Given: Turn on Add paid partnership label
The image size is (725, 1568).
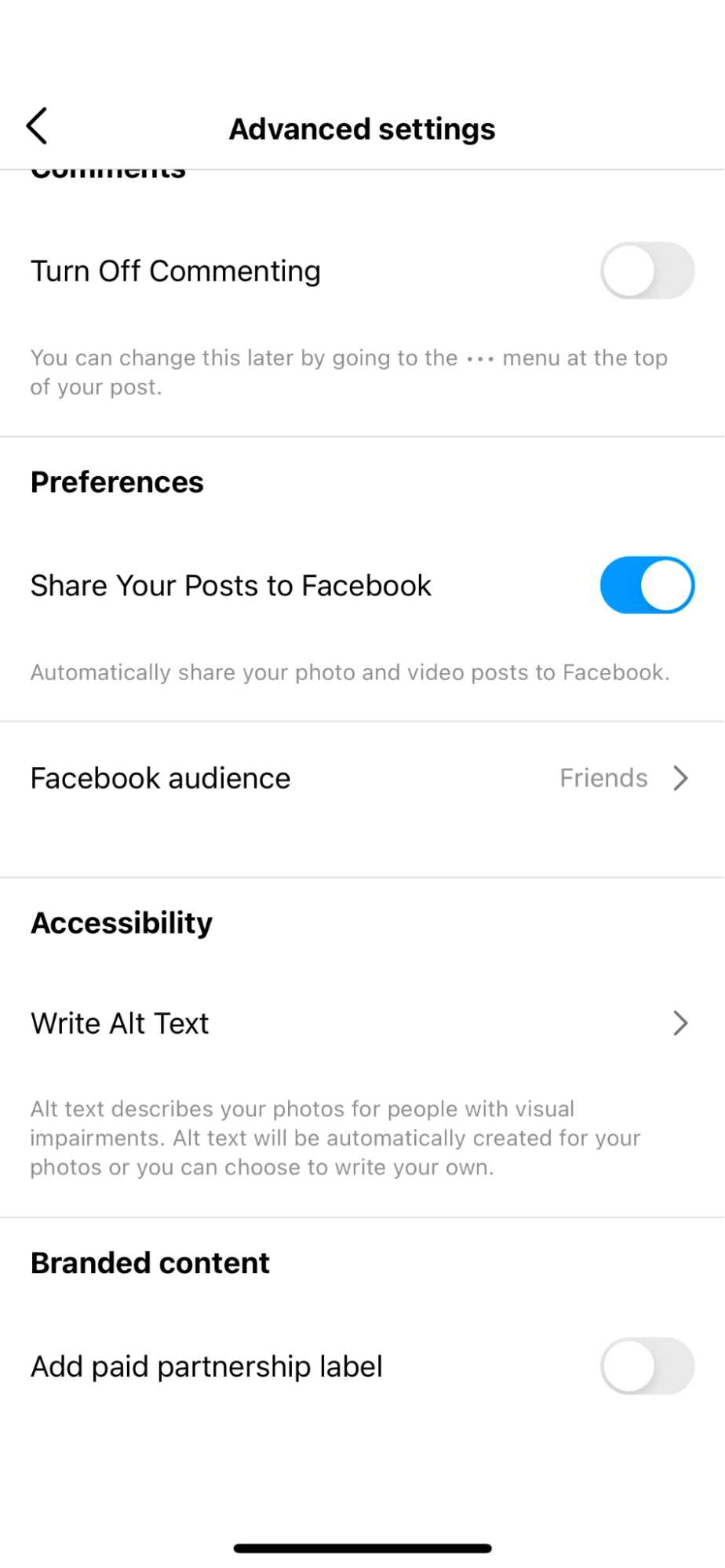Looking at the screenshot, I should pos(646,1366).
